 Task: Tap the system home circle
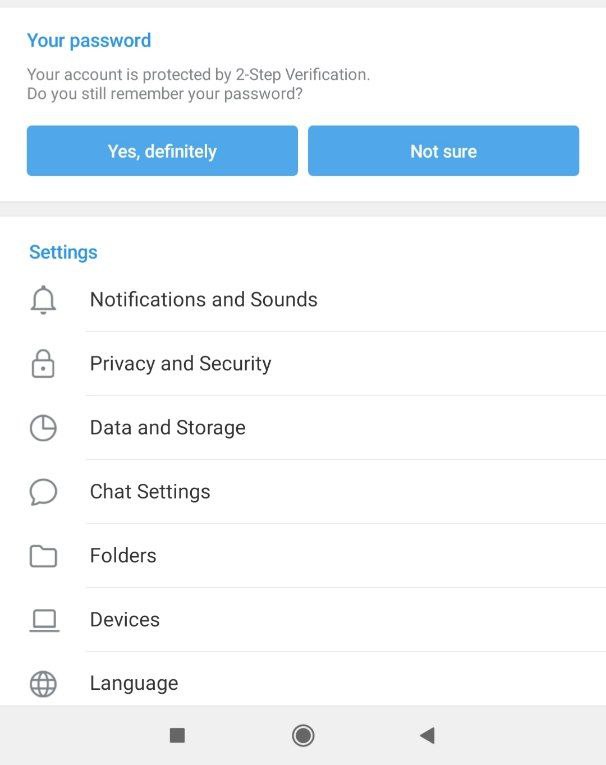303,736
